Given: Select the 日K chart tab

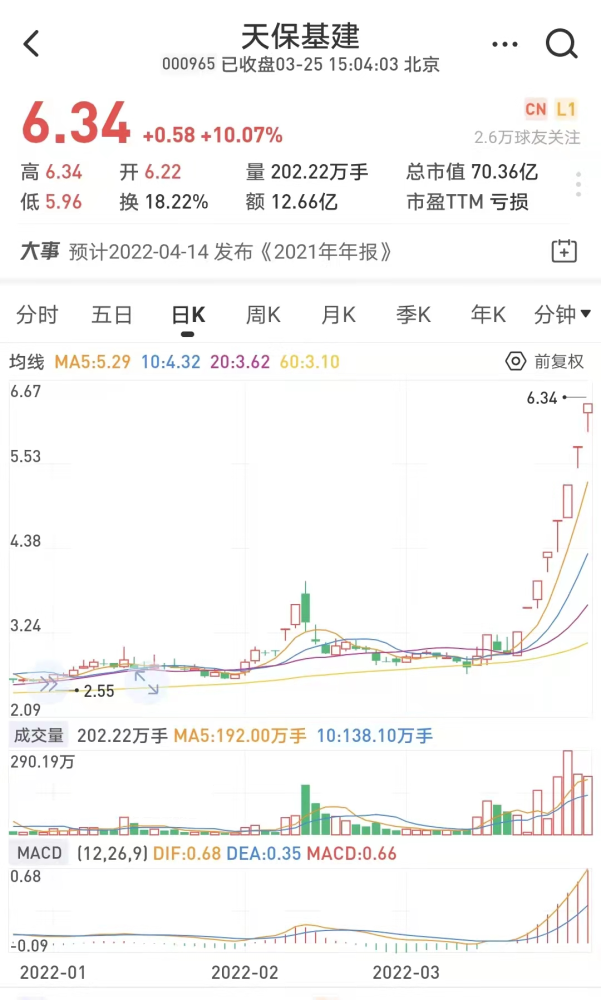Looking at the screenshot, I should (x=188, y=315).
